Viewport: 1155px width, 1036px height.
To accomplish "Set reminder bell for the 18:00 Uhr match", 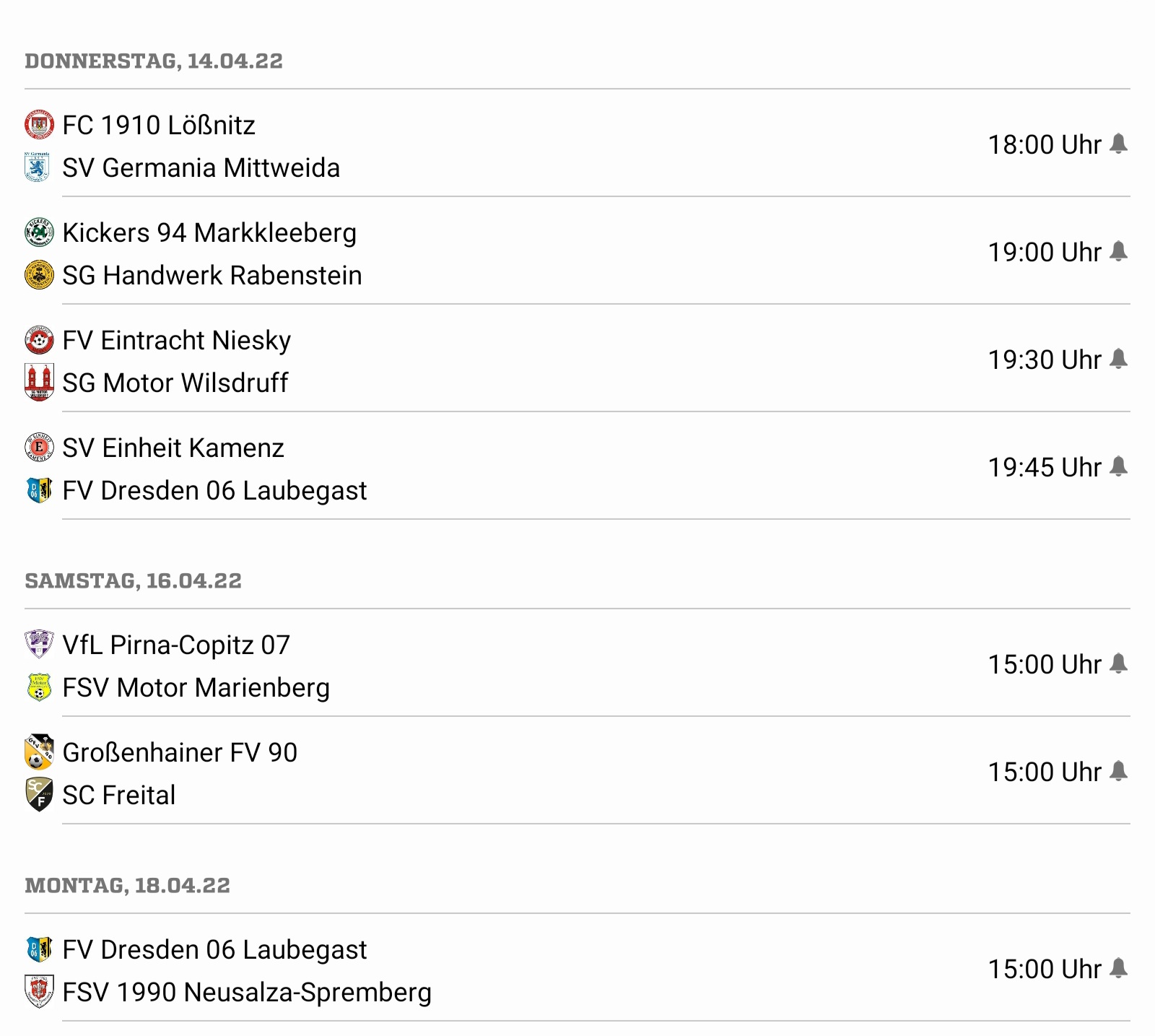I will 1118,144.
